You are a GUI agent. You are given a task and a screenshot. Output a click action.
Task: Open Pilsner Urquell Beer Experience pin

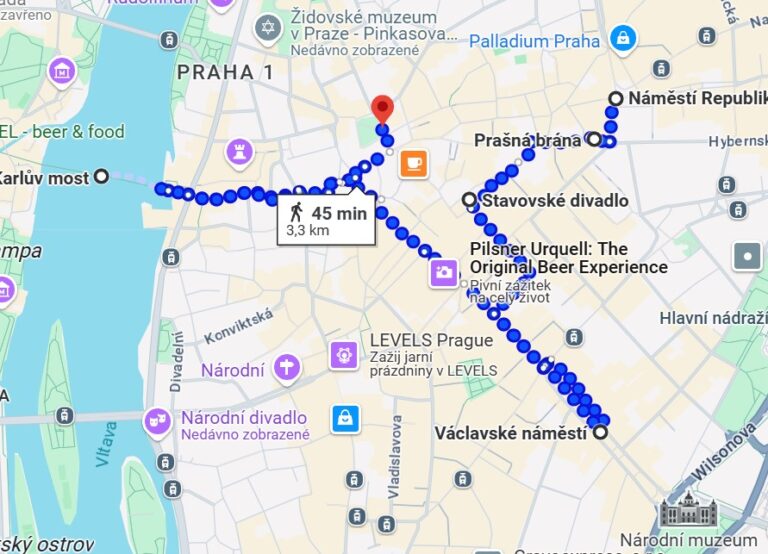pyautogui.click(x=444, y=271)
